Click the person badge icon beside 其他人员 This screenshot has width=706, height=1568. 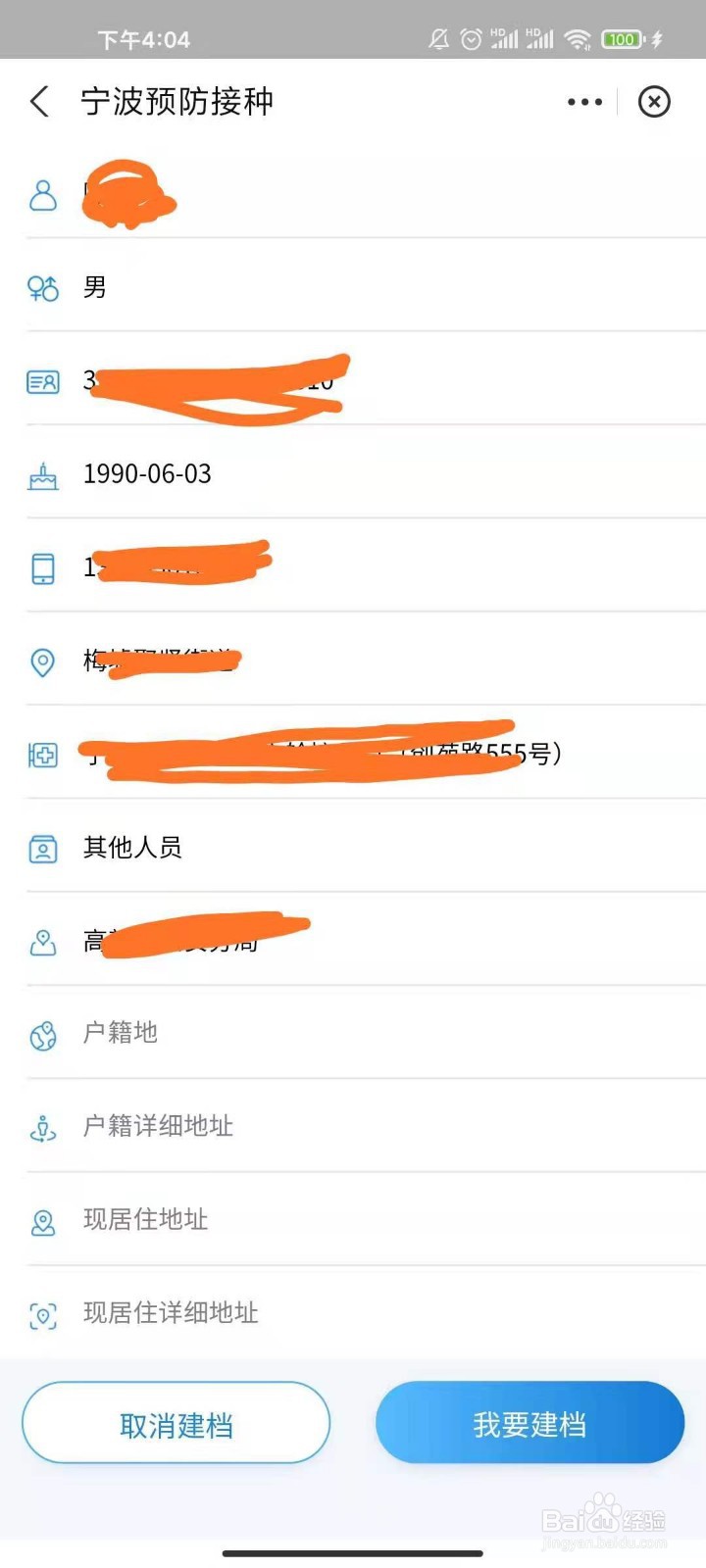click(x=43, y=849)
